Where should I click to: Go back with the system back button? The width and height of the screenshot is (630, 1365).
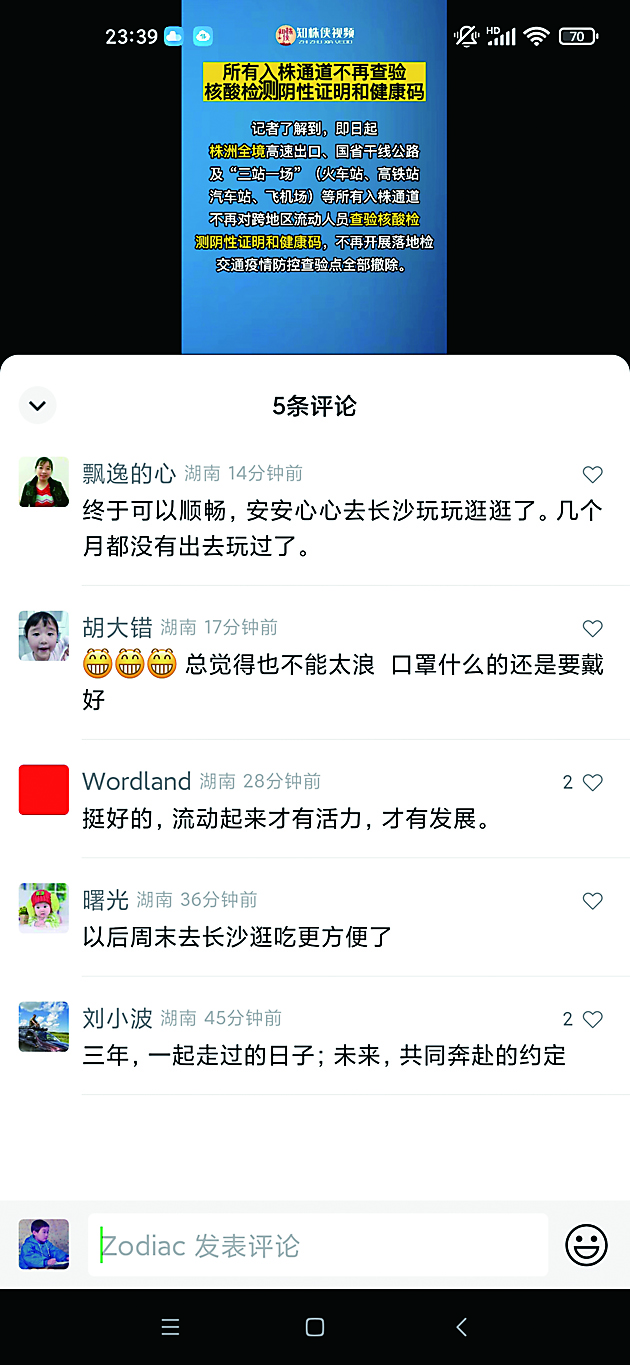tap(461, 1327)
